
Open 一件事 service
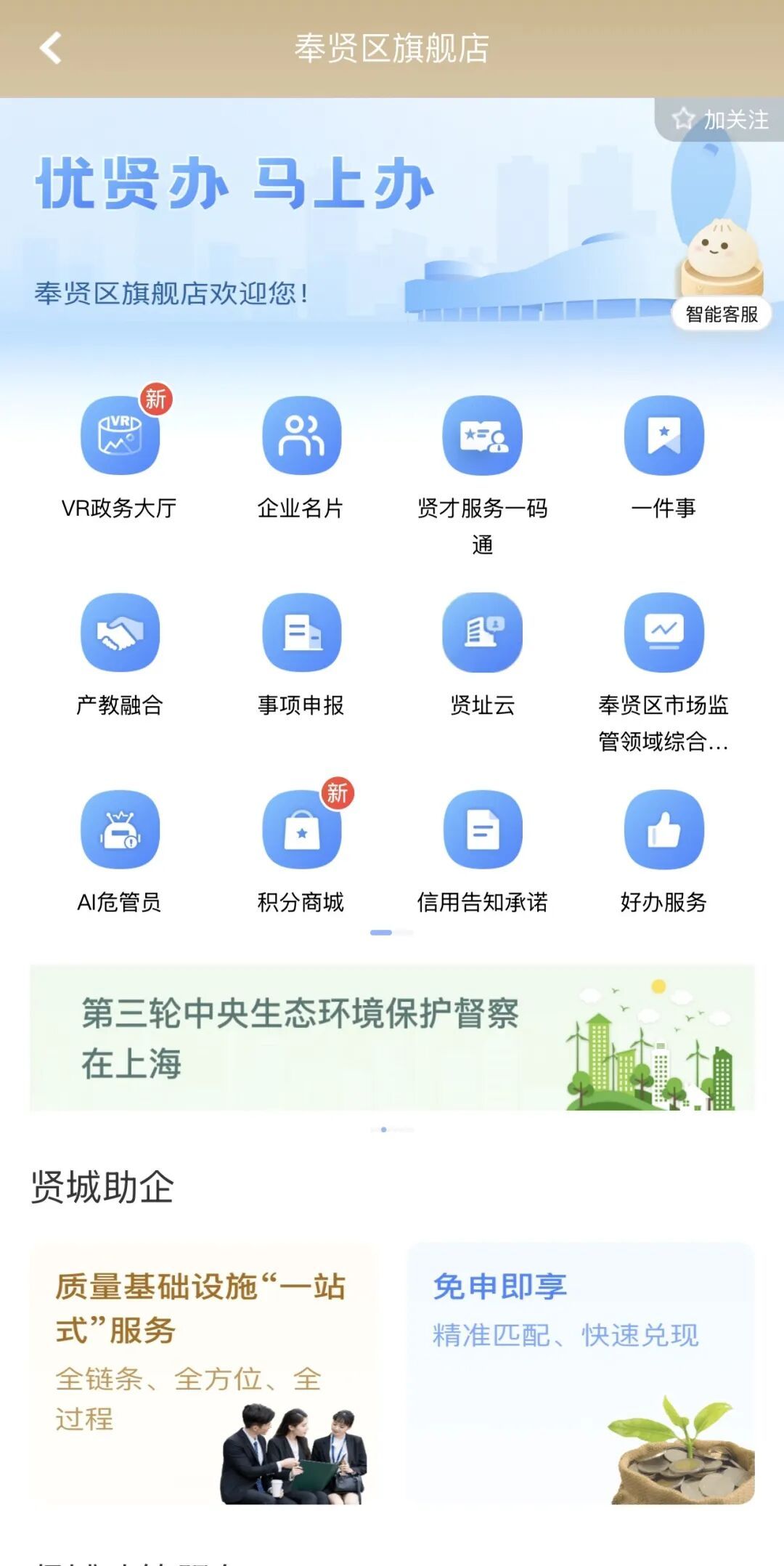pos(663,437)
